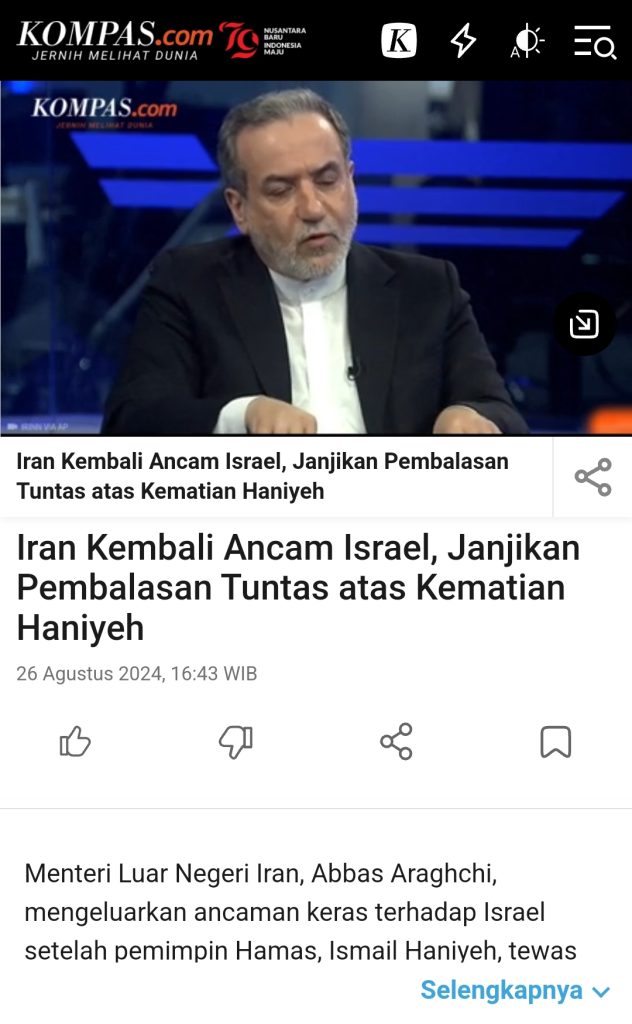Bookmark this article
The height and width of the screenshot is (1024, 632).
coord(555,742)
